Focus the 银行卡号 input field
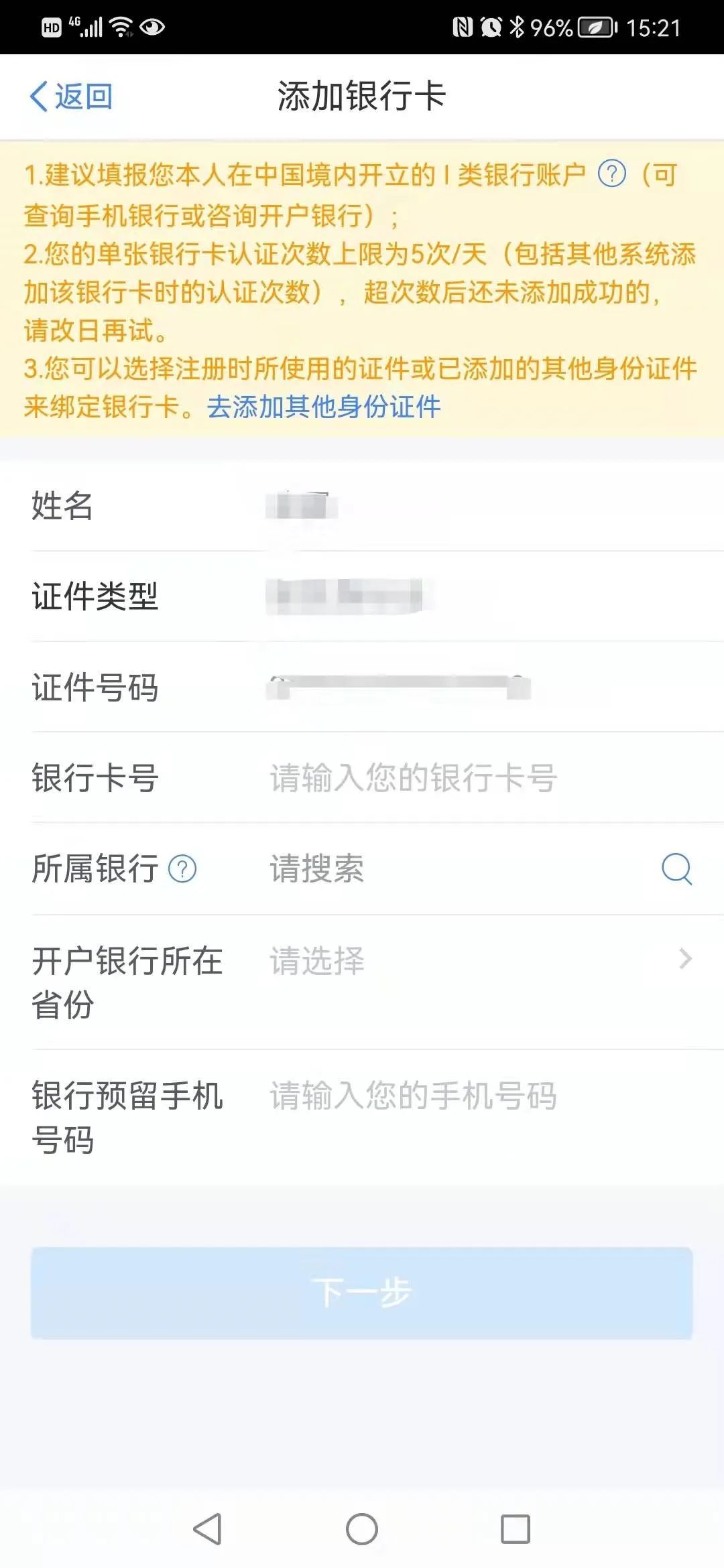The image size is (724, 1568). 481,778
